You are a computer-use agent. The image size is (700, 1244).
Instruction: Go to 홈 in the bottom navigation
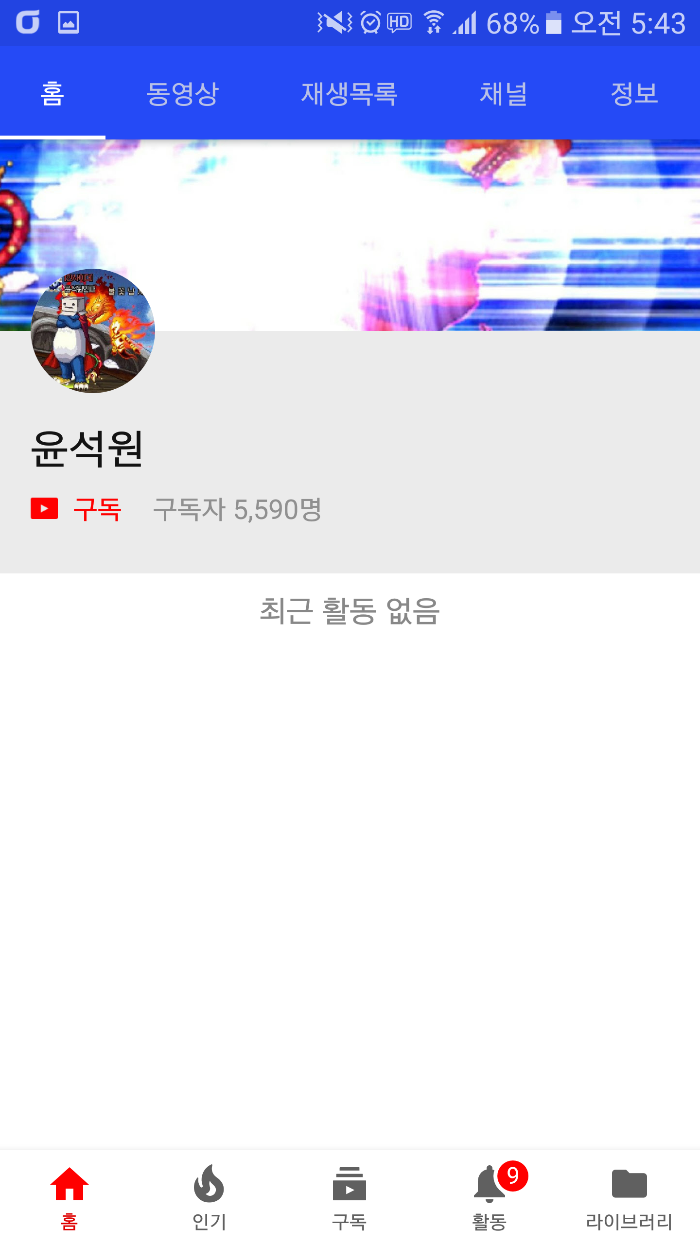pos(69,1197)
